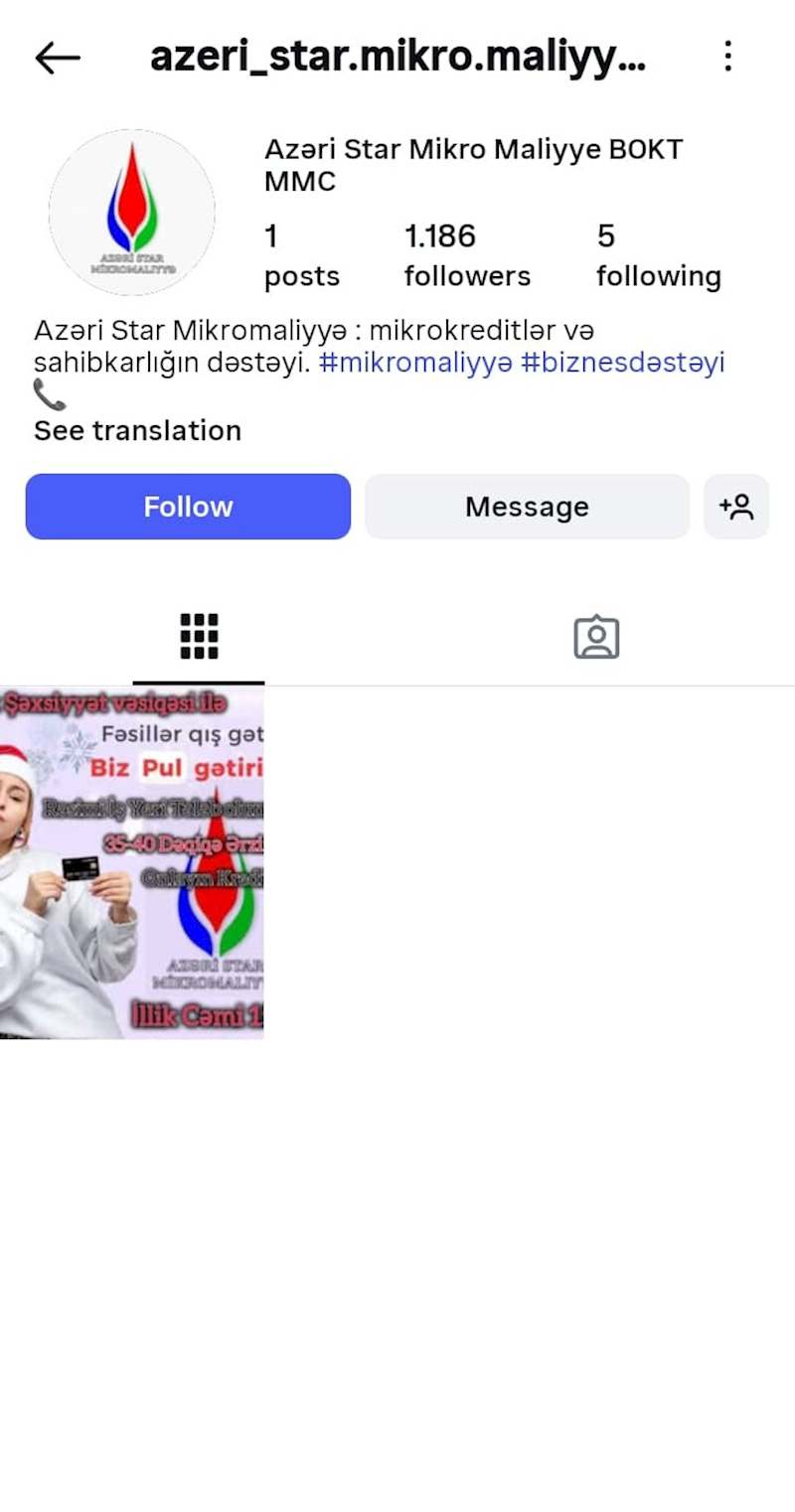View the followers list
The width and height of the screenshot is (795, 1512).
pyautogui.click(x=467, y=255)
